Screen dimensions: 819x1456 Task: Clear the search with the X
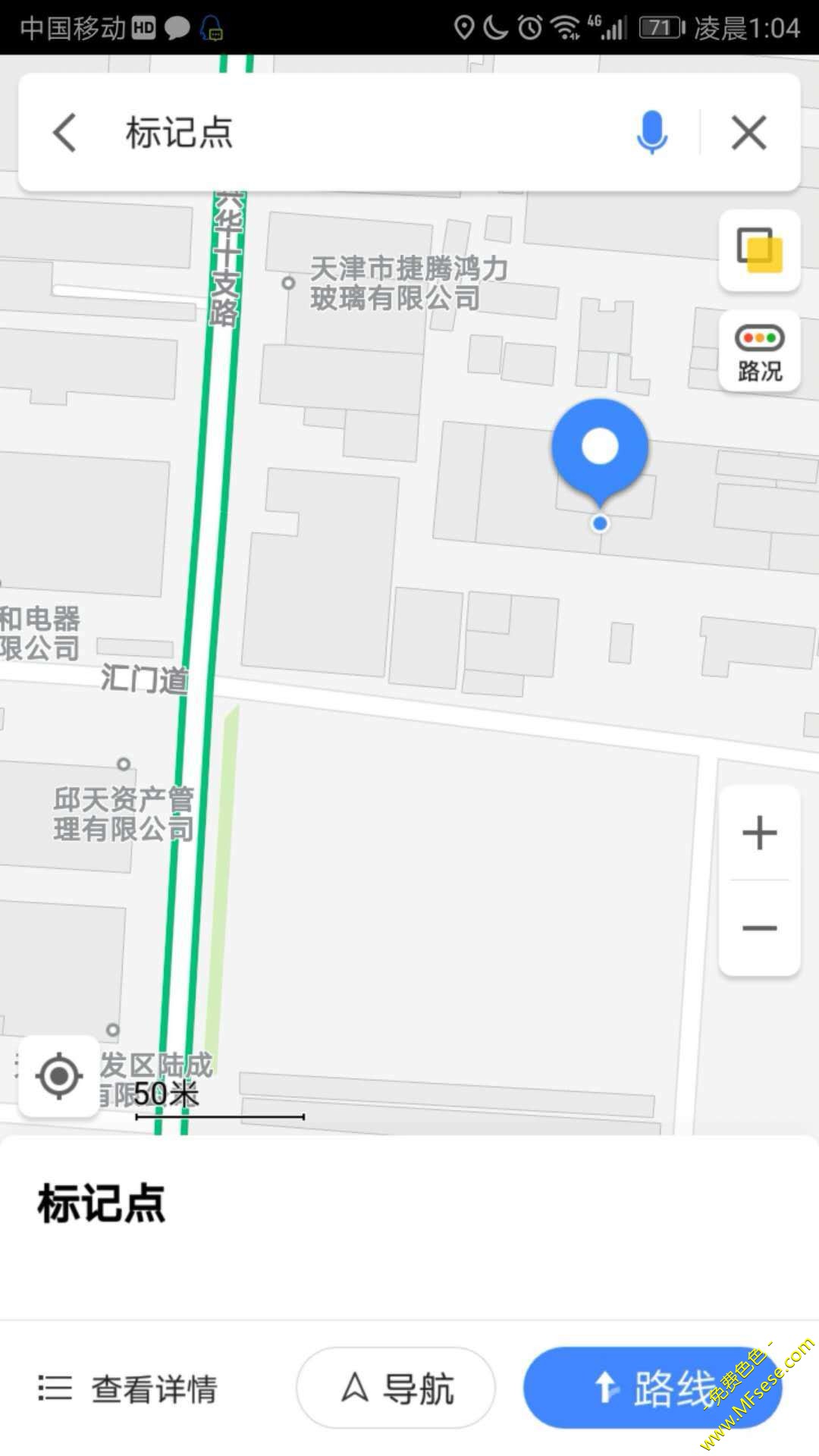coord(748,133)
